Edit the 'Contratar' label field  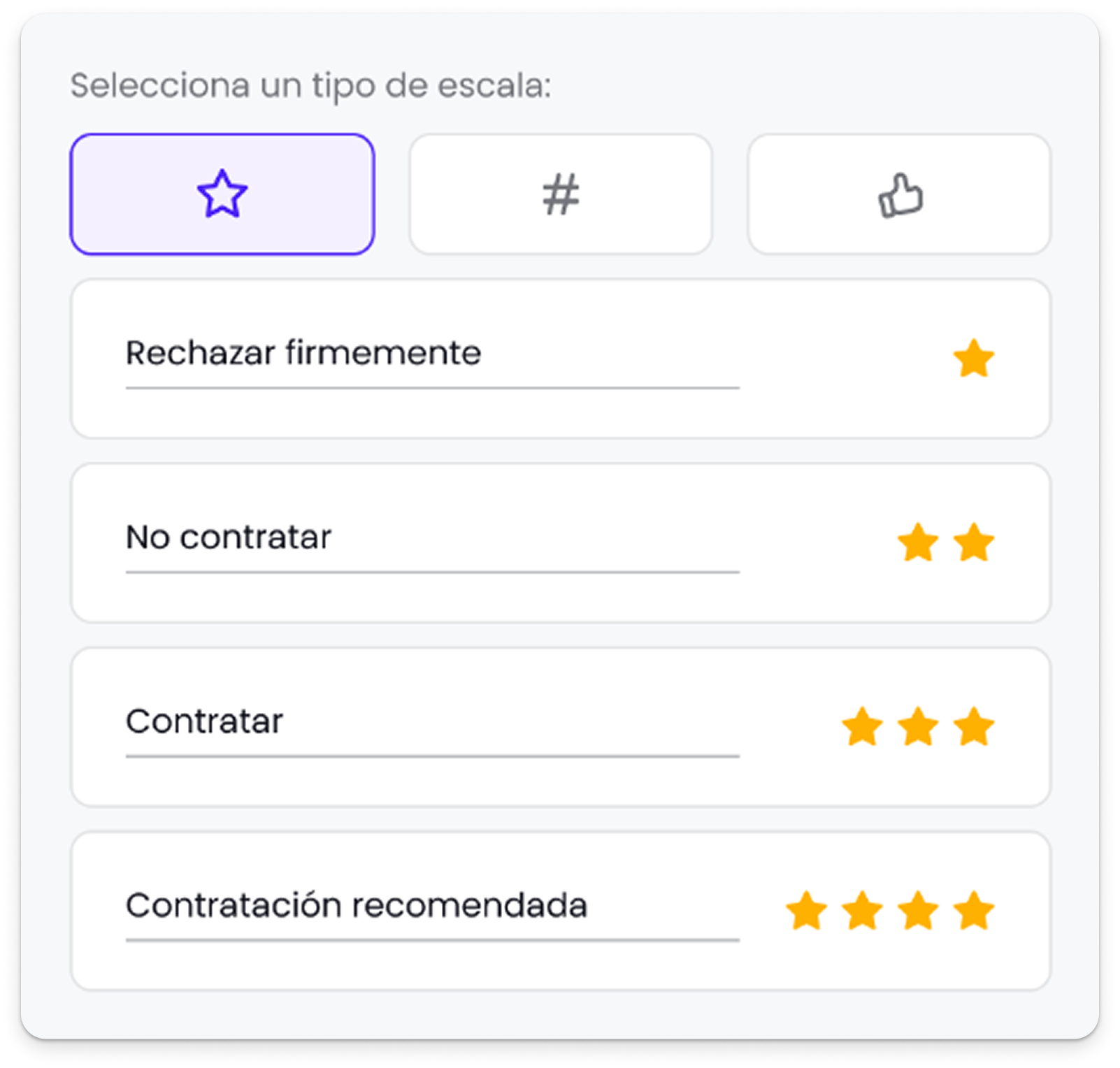pyautogui.click(x=431, y=722)
